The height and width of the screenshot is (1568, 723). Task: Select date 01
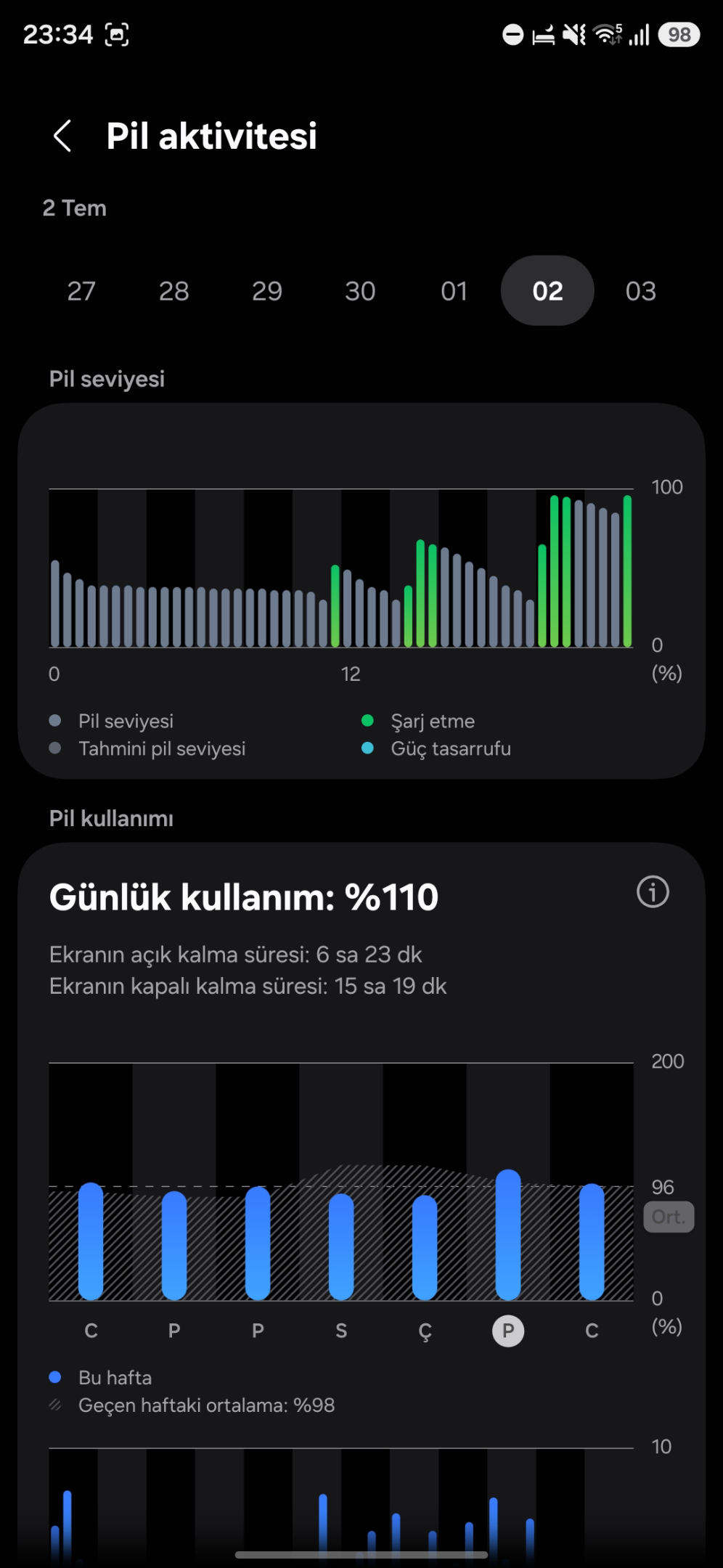coord(454,291)
